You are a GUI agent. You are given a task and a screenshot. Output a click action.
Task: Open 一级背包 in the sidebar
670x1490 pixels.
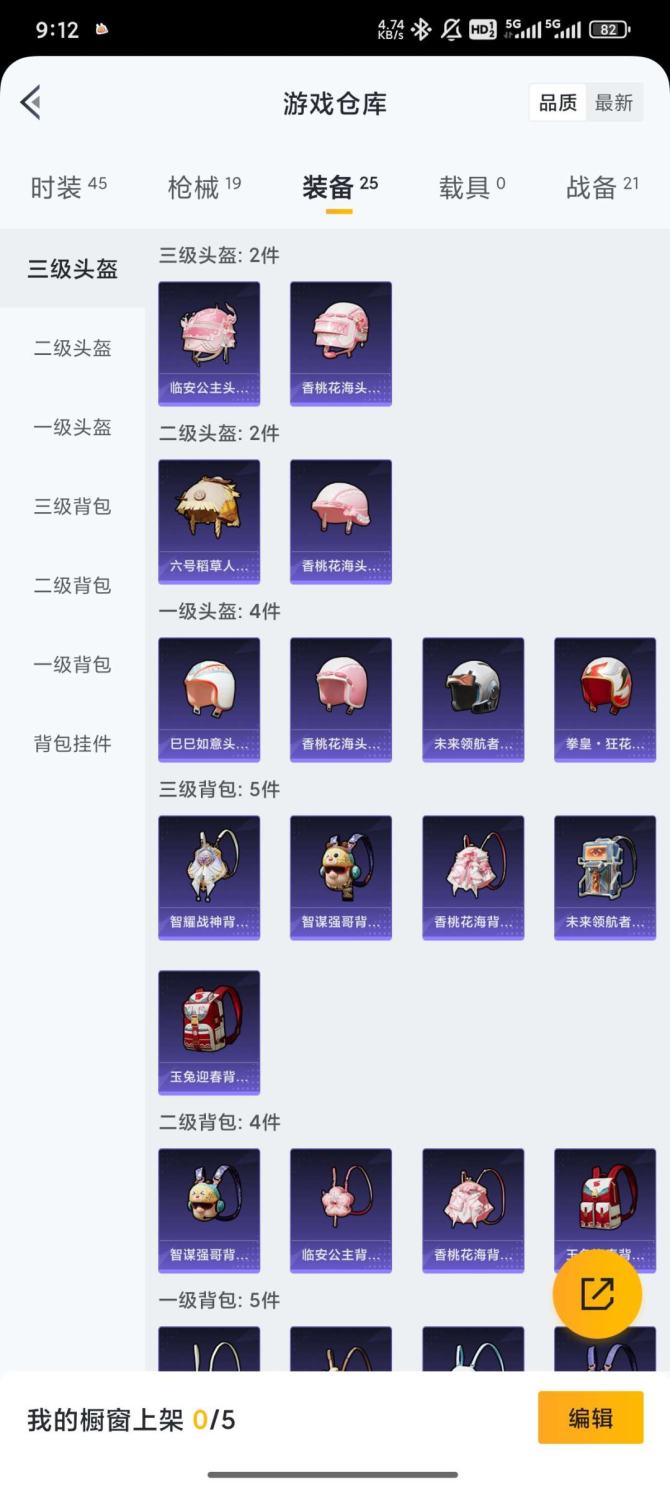[x=72, y=664]
